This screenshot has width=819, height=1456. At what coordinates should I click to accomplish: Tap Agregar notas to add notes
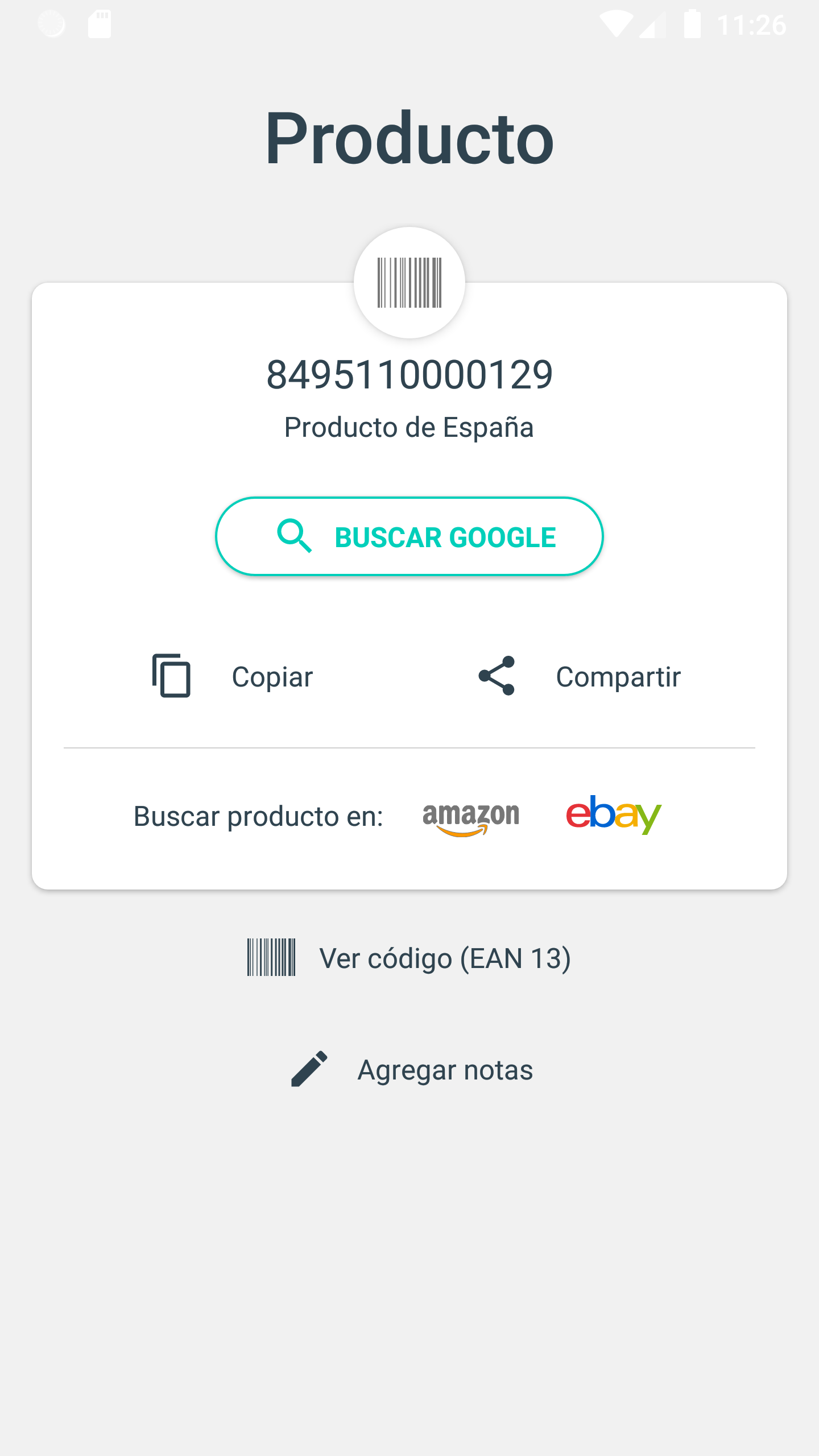point(411,1070)
